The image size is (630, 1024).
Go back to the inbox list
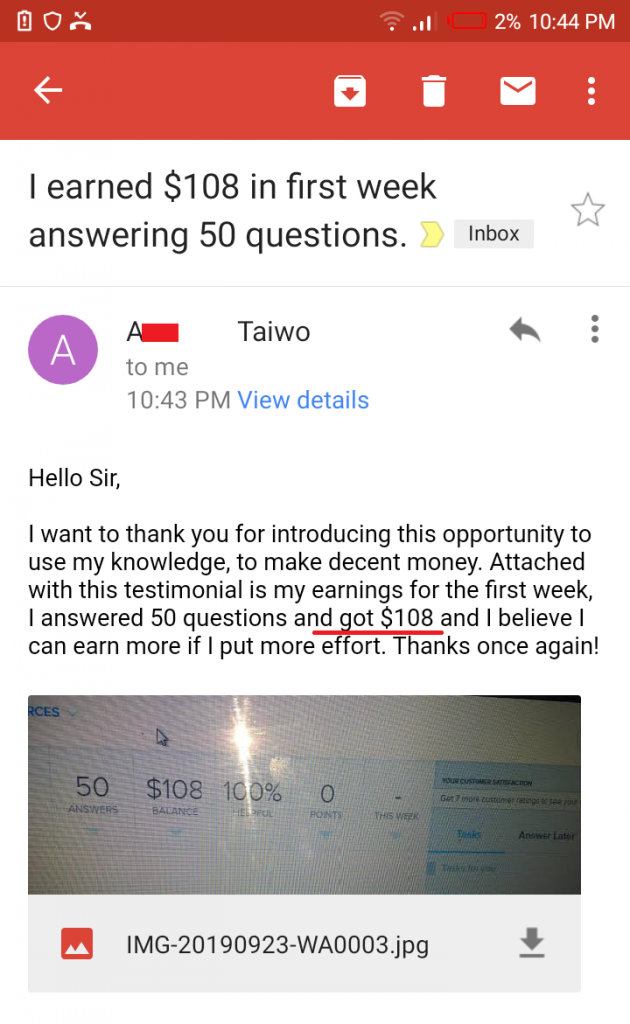48,91
